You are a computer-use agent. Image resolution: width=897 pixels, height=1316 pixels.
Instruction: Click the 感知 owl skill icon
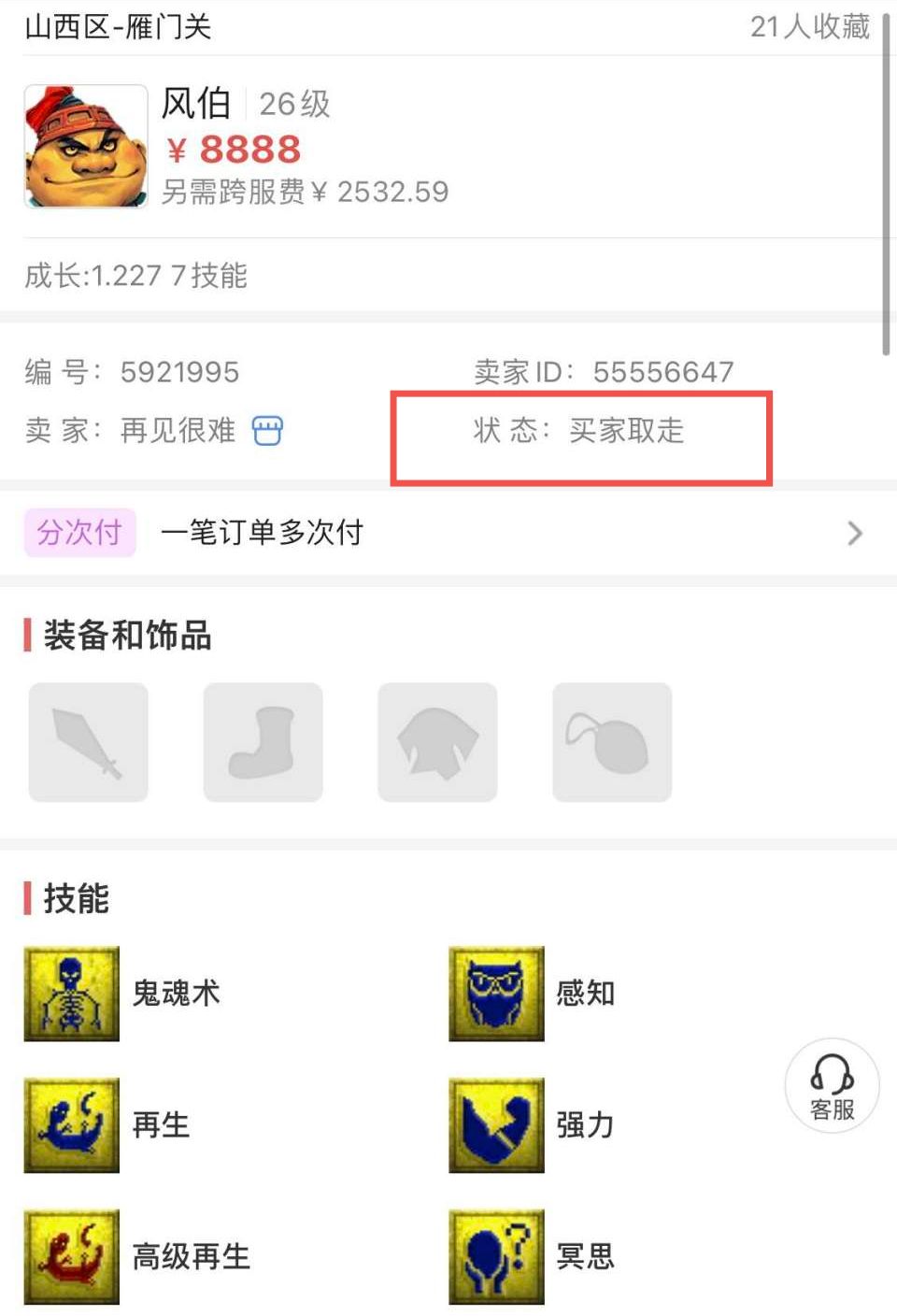(496, 993)
